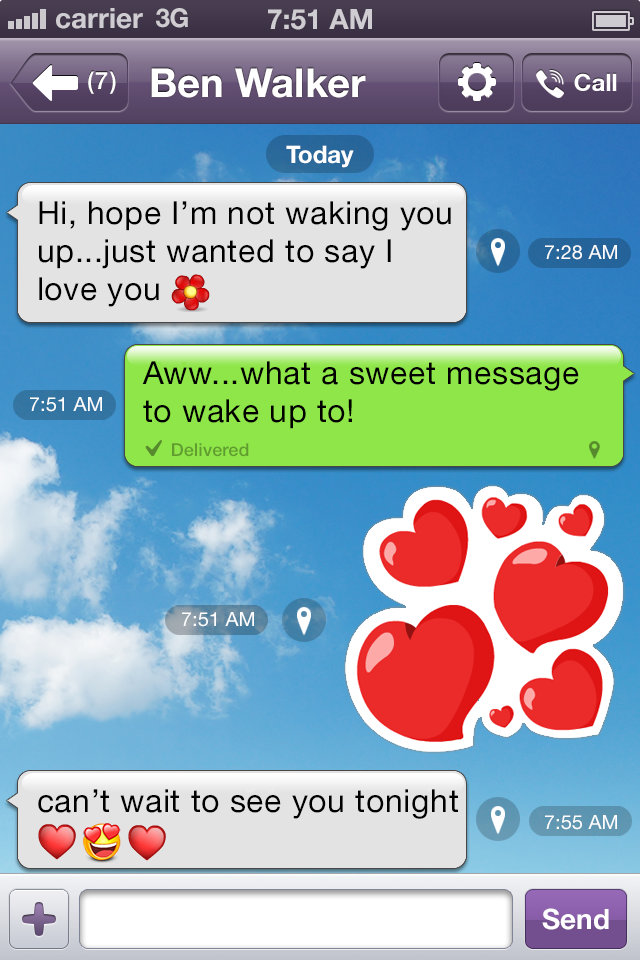
Task: View location of the hearts sticker message
Action: pyautogui.click(x=304, y=620)
